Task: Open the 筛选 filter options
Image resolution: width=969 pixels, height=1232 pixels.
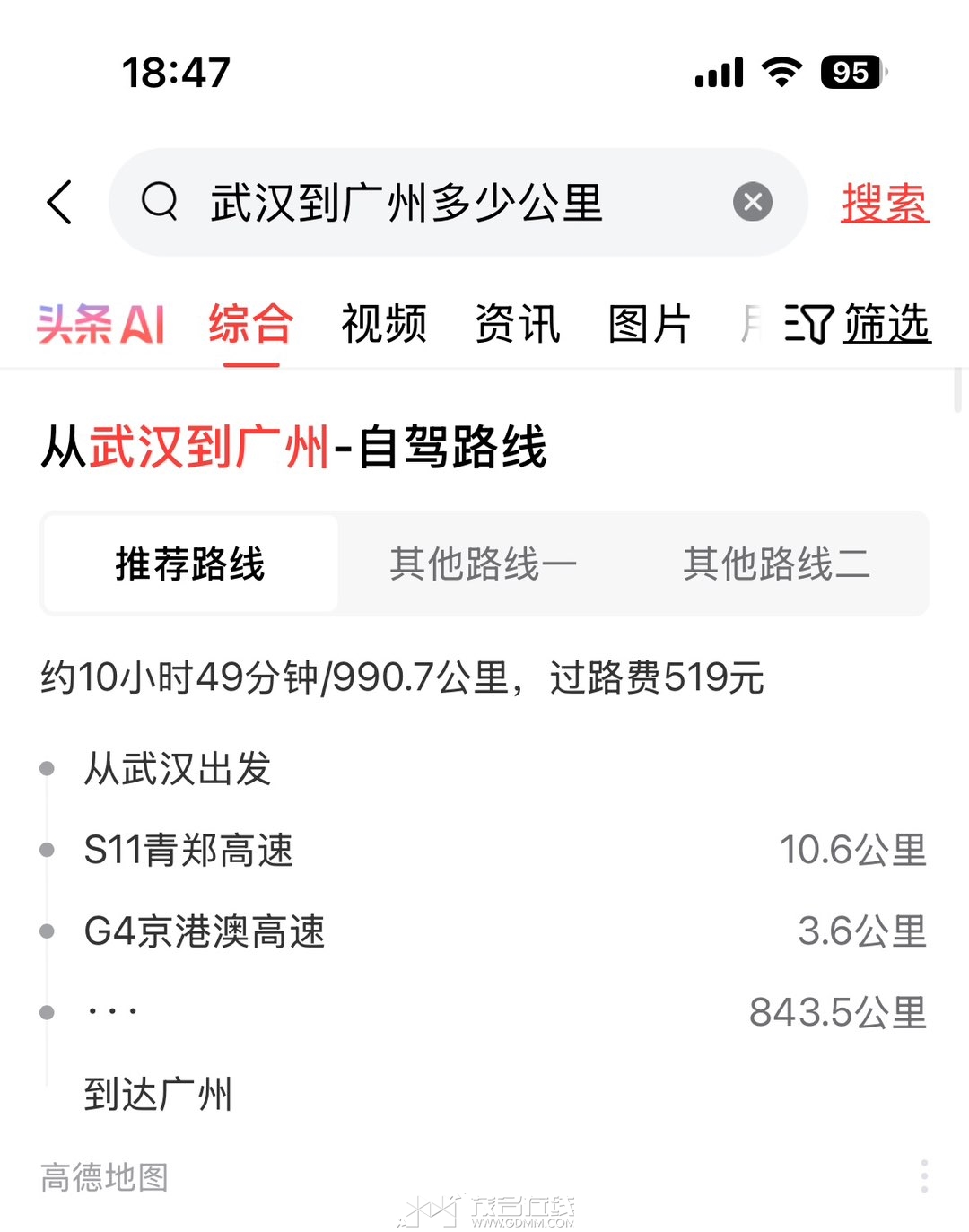Action: pos(859,324)
